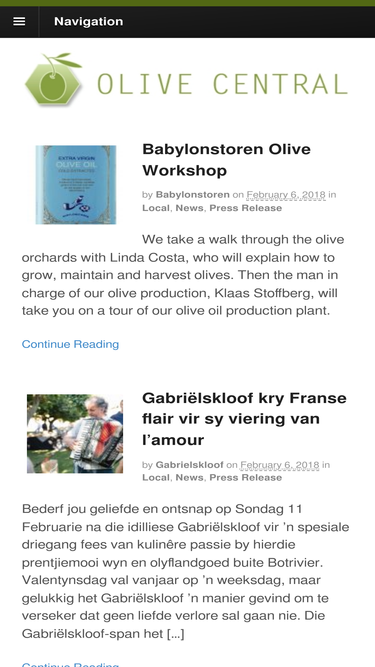Open News category under Babylonstoren Olive Workshop

[189, 208]
